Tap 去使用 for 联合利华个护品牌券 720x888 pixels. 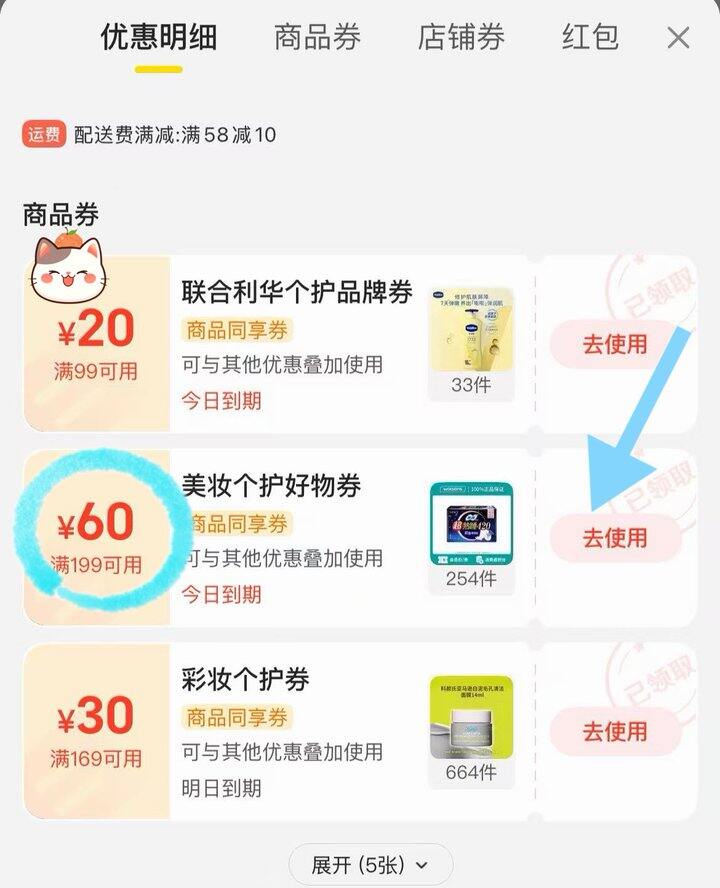pyautogui.click(x=615, y=345)
